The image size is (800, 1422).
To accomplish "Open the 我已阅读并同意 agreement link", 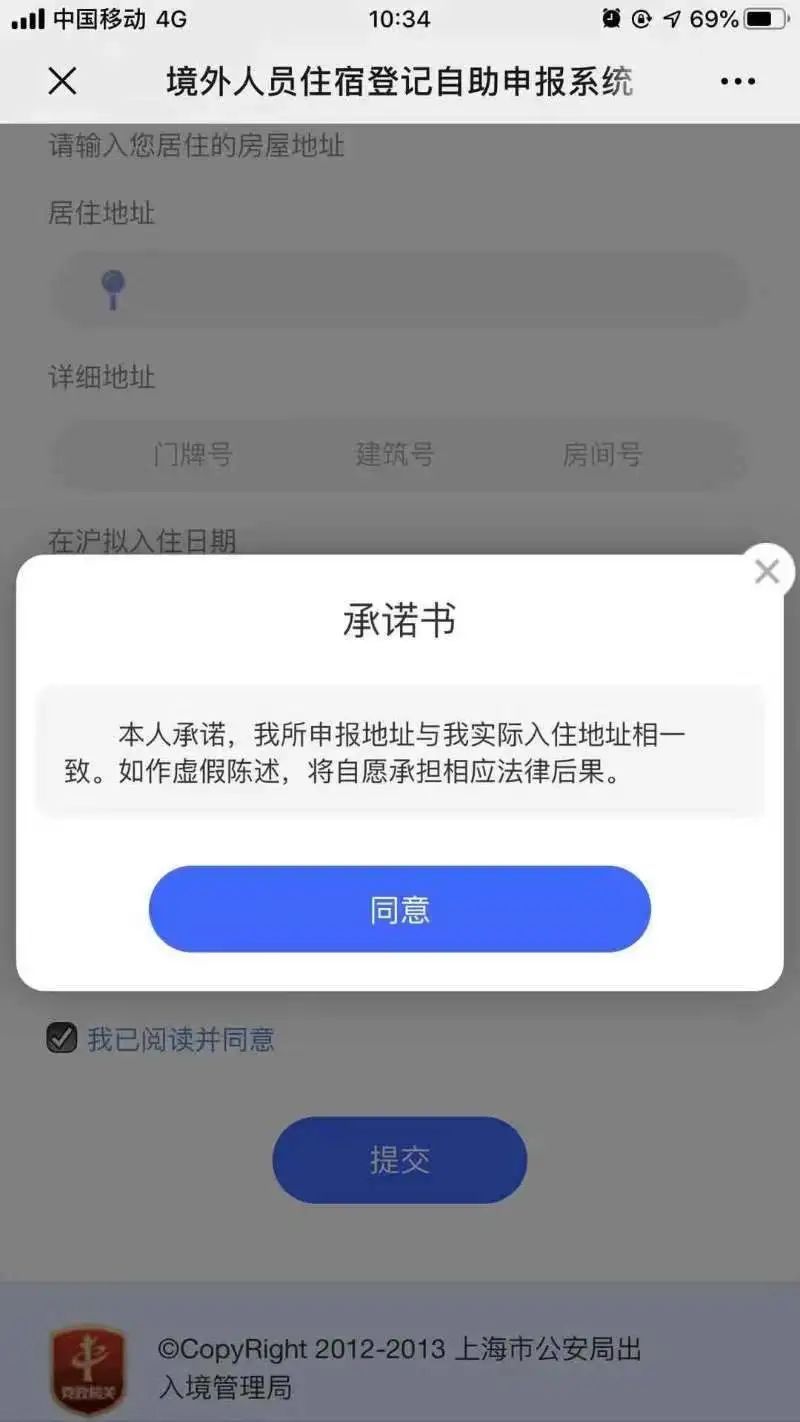I will click(181, 1039).
